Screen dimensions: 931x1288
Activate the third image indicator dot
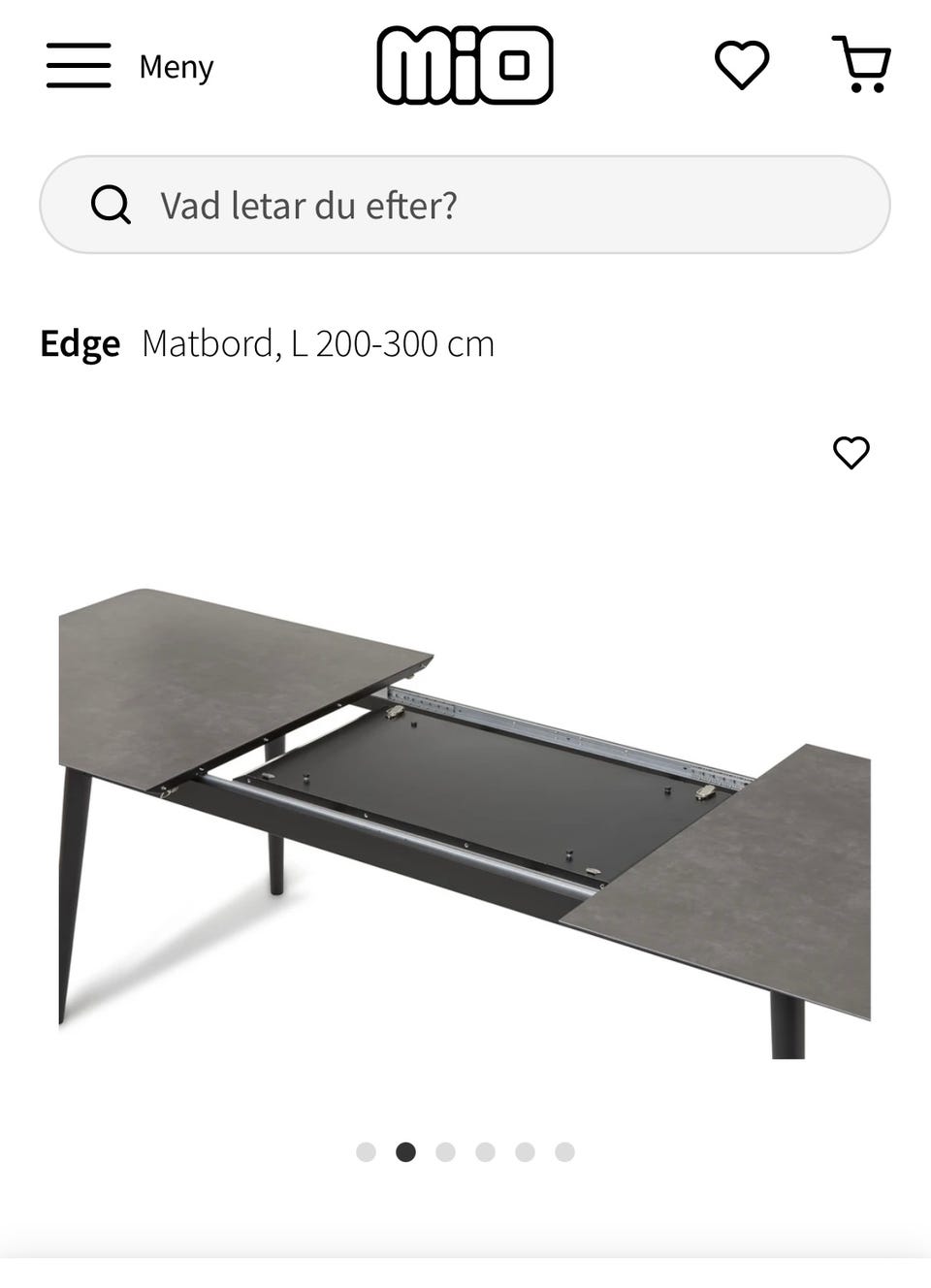(447, 1152)
